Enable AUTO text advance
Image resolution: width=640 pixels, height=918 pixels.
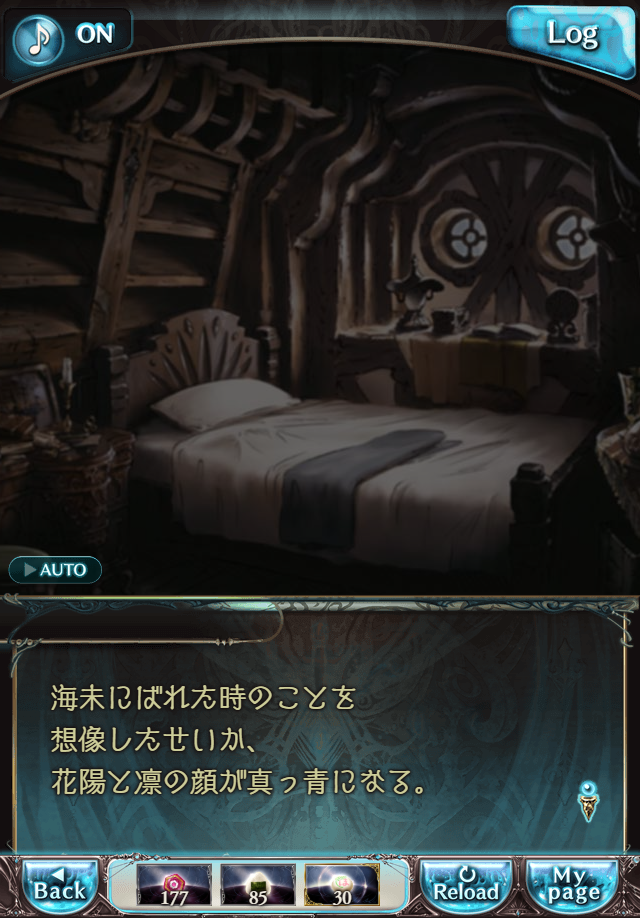(55, 570)
